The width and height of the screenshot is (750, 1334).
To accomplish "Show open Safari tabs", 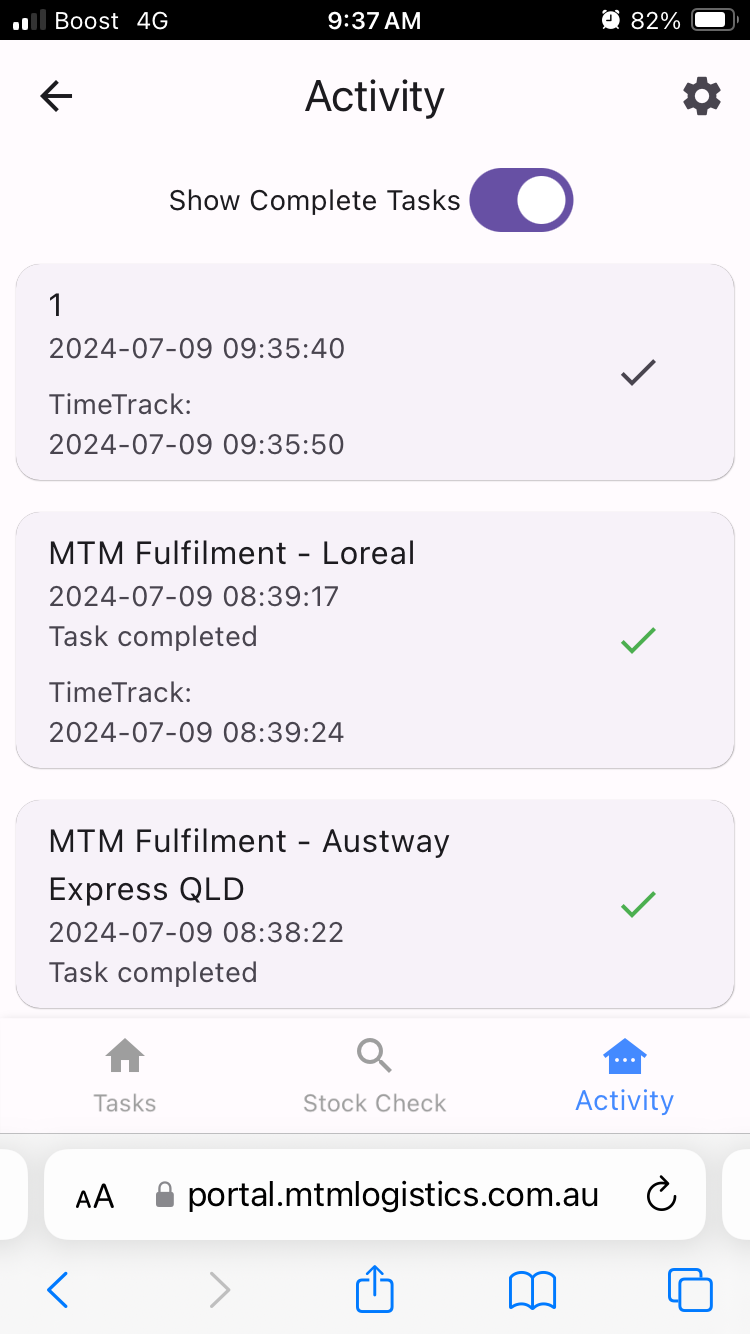I will 690,1290.
